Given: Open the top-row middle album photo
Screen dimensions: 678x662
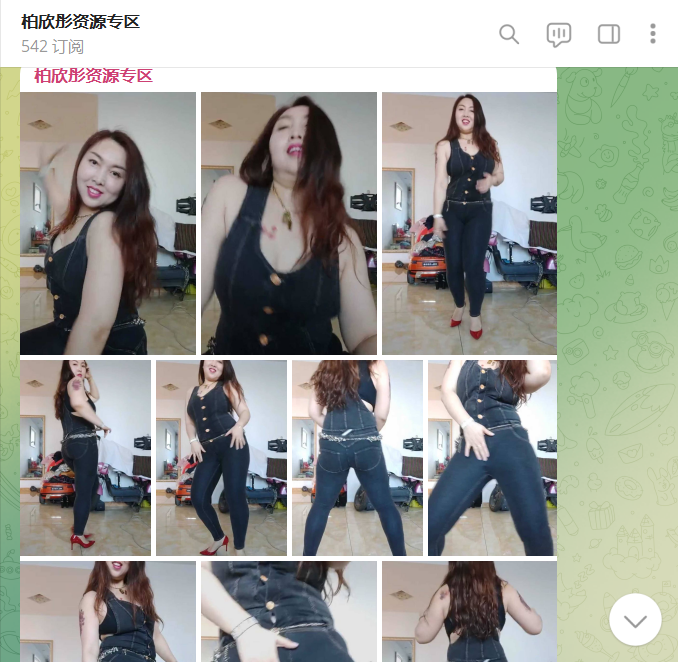Looking at the screenshot, I should (x=288, y=223).
